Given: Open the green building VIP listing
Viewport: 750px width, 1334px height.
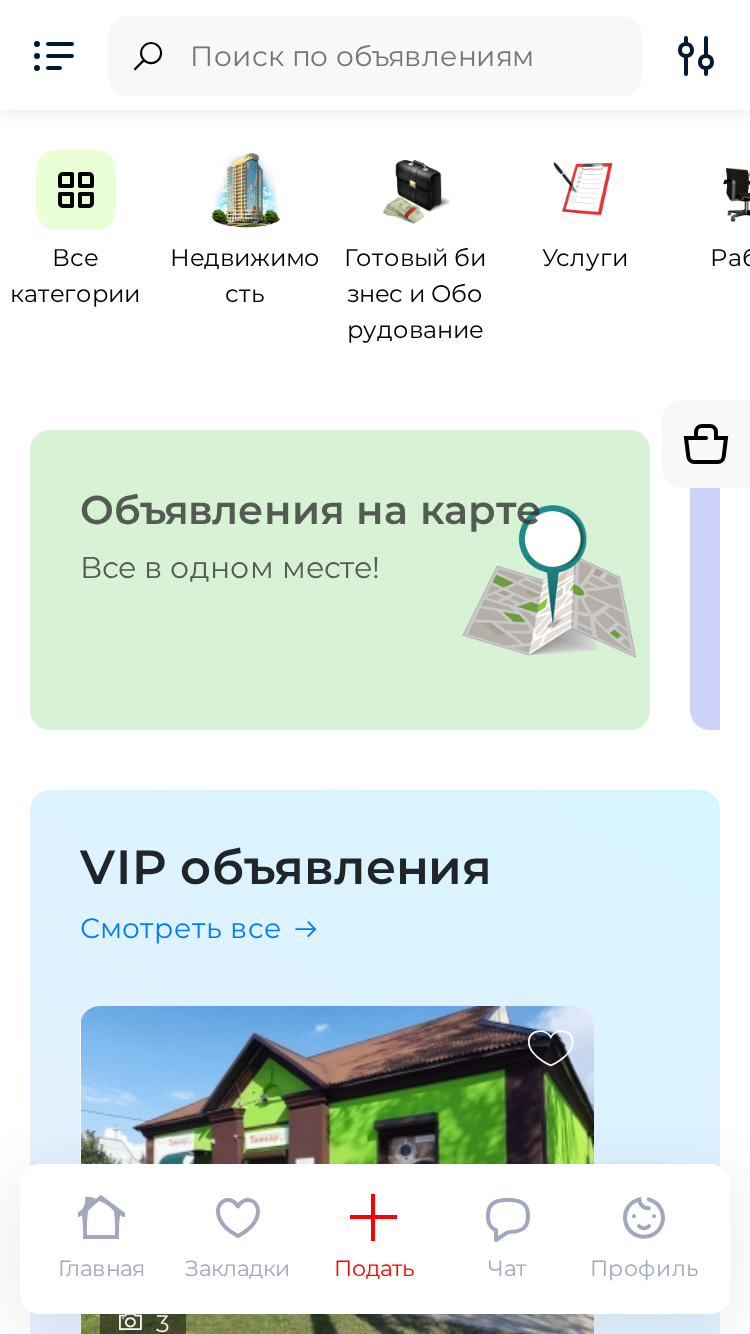Looking at the screenshot, I should coord(337,1085).
